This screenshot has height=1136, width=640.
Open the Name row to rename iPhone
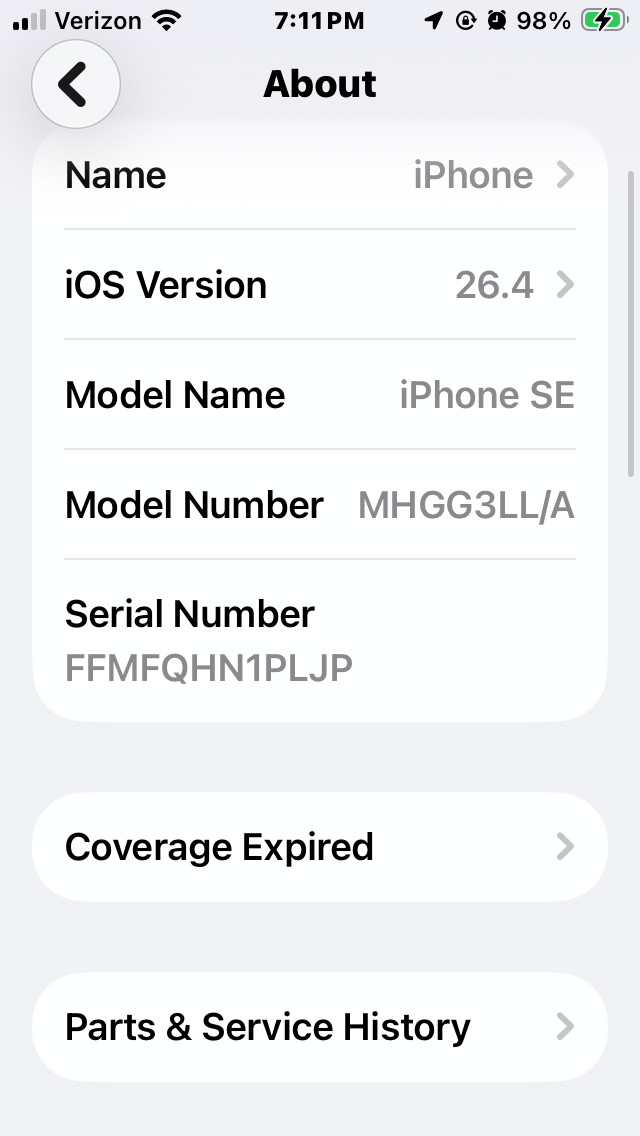[x=320, y=176]
